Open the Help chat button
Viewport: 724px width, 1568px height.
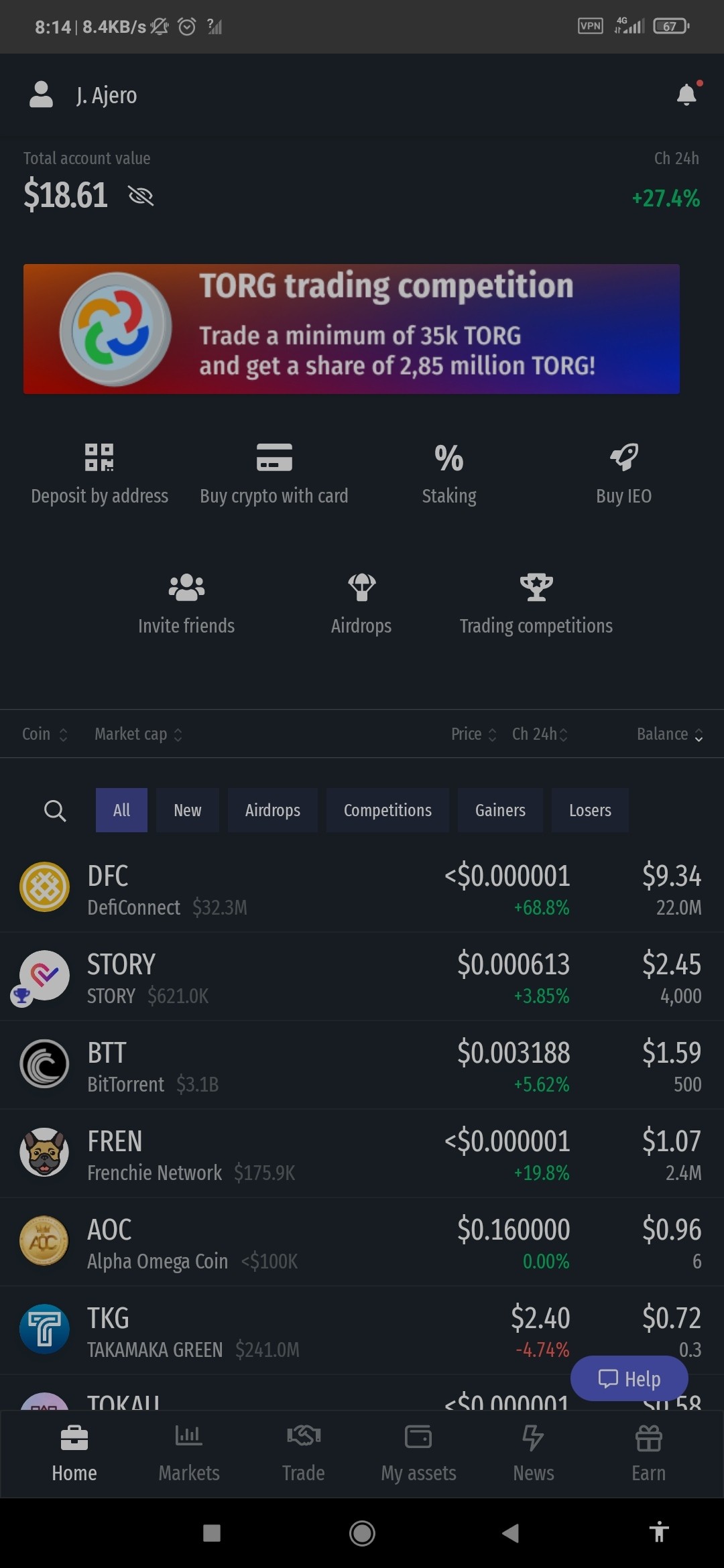pyautogui.click(x=629, y=1378)
